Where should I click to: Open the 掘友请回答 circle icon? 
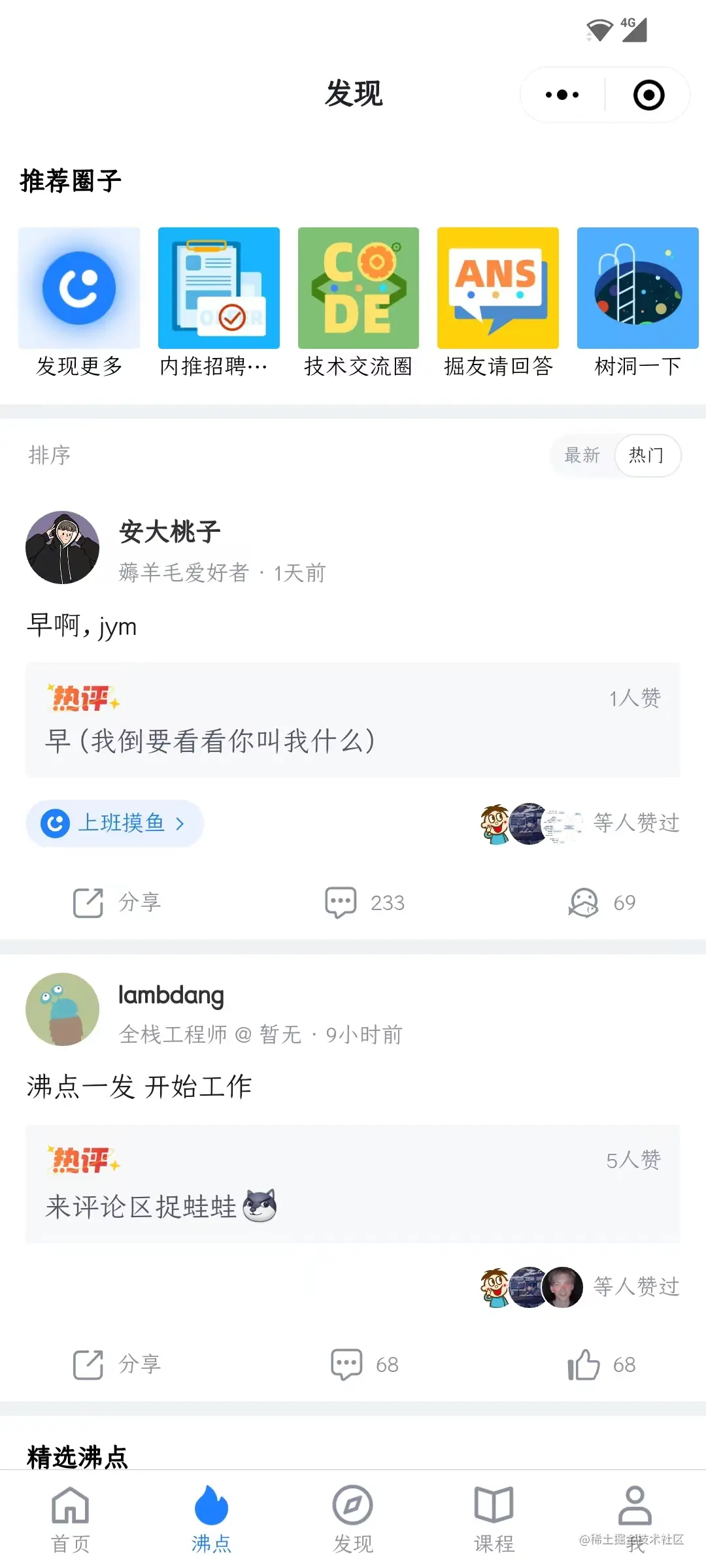click(x=497, y=288)
